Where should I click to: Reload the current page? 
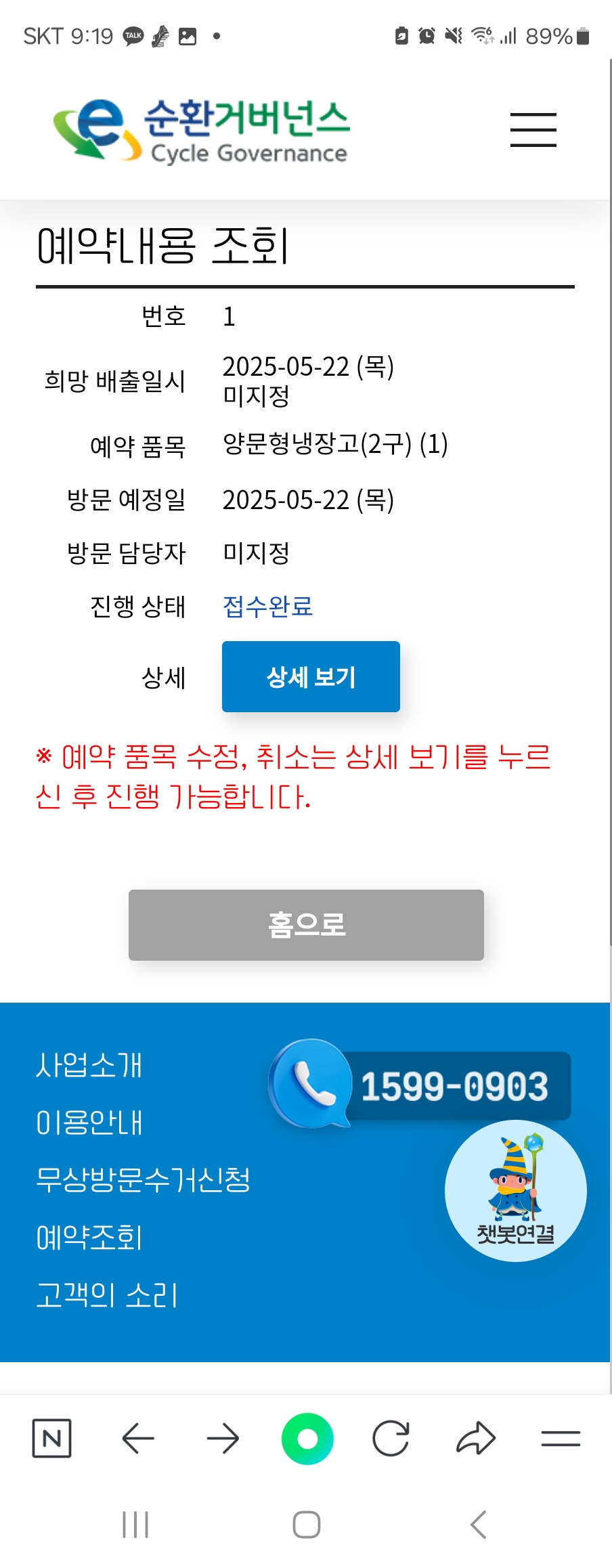pyautogui.click(x=391, y=1438)
